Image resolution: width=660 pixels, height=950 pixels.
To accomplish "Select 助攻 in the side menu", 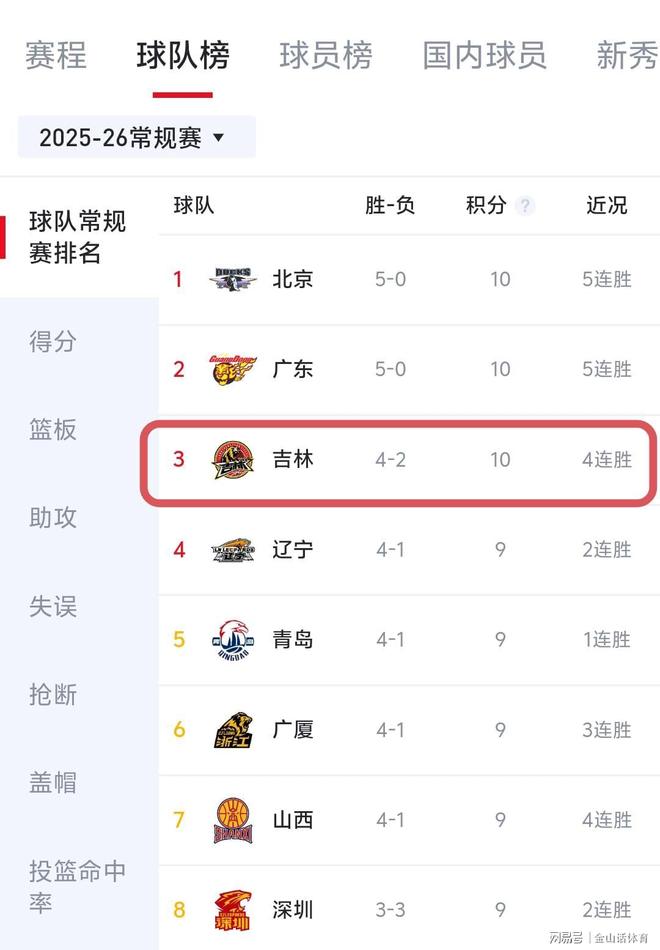I will pyautogui.click(x=53, y=518).
